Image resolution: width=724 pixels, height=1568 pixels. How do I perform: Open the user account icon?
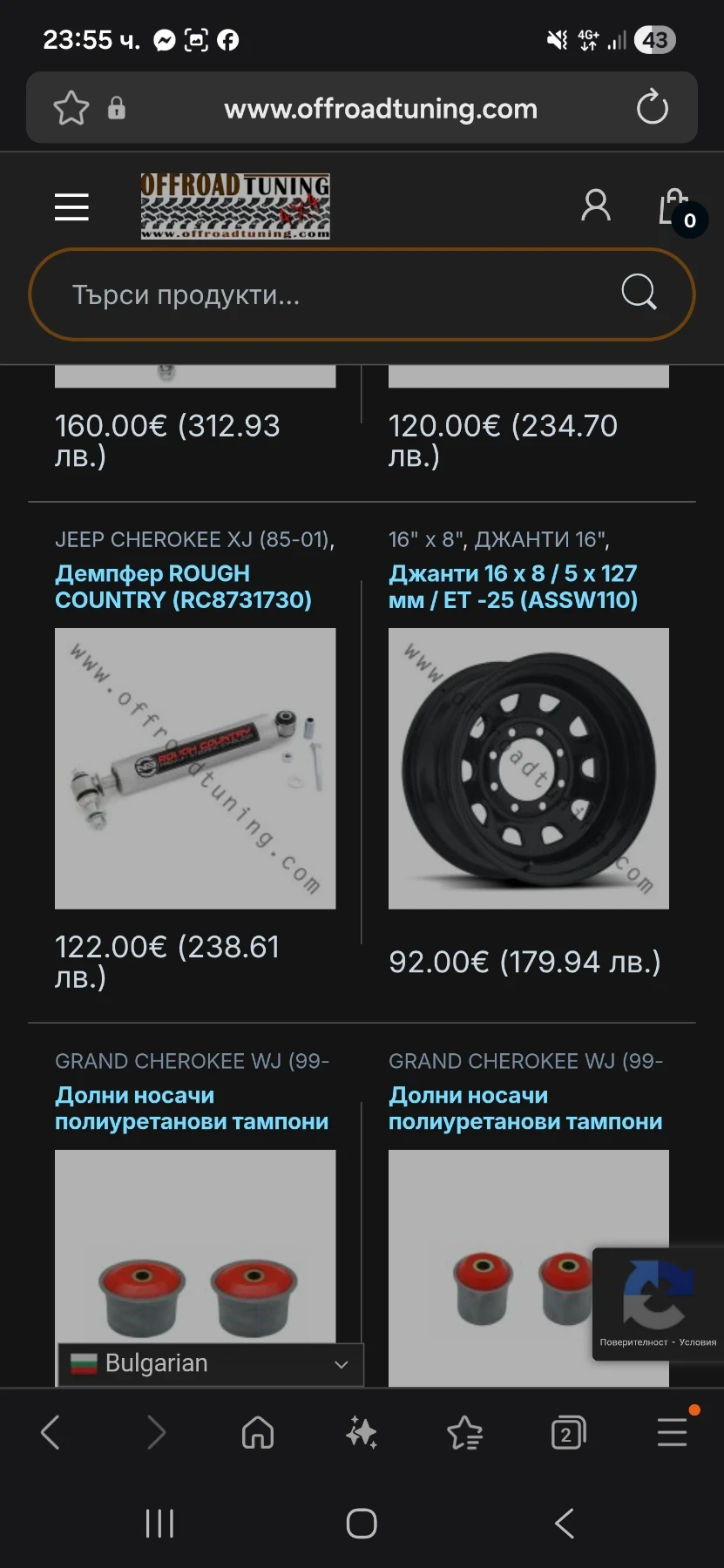tap(596, 206)
